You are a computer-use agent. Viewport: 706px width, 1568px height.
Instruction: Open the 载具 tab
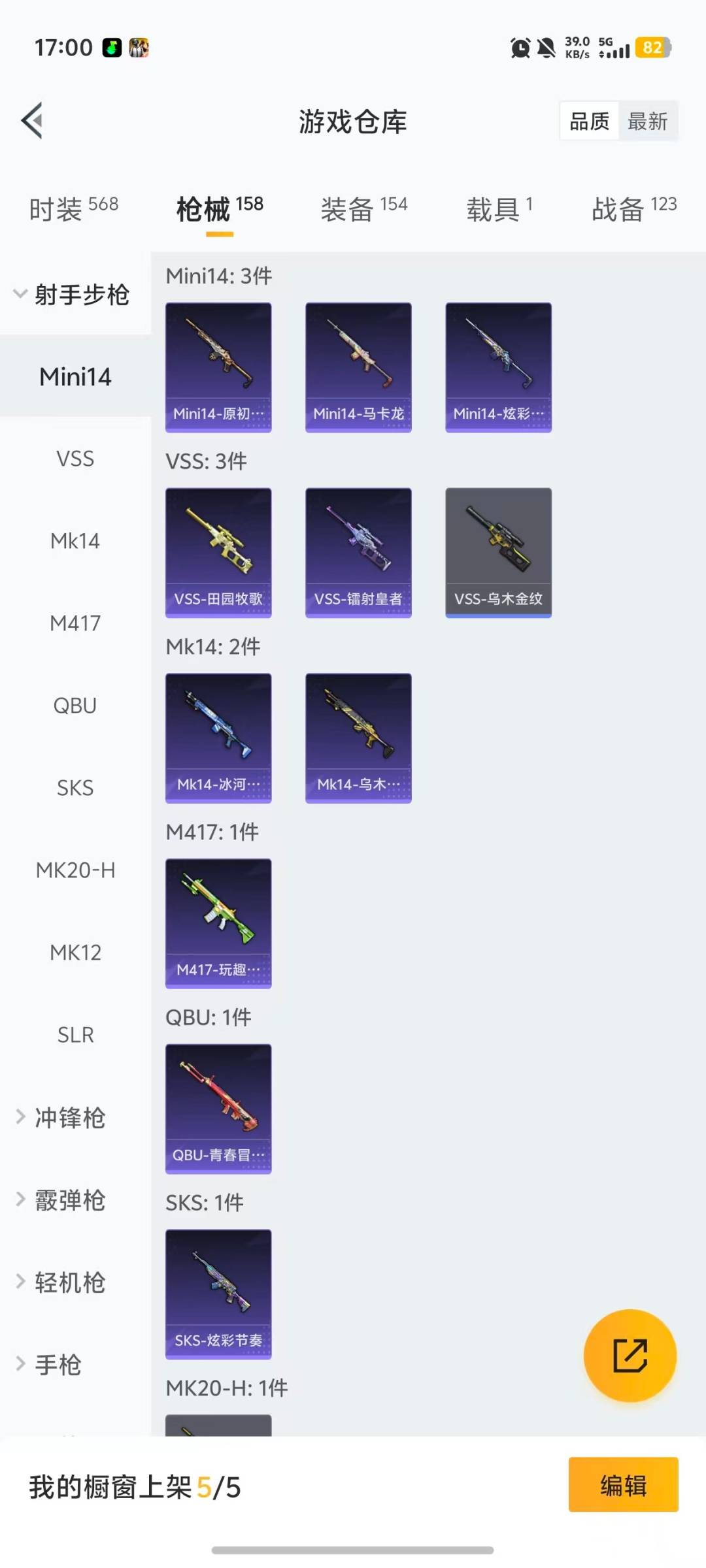[x=499, y=209]
